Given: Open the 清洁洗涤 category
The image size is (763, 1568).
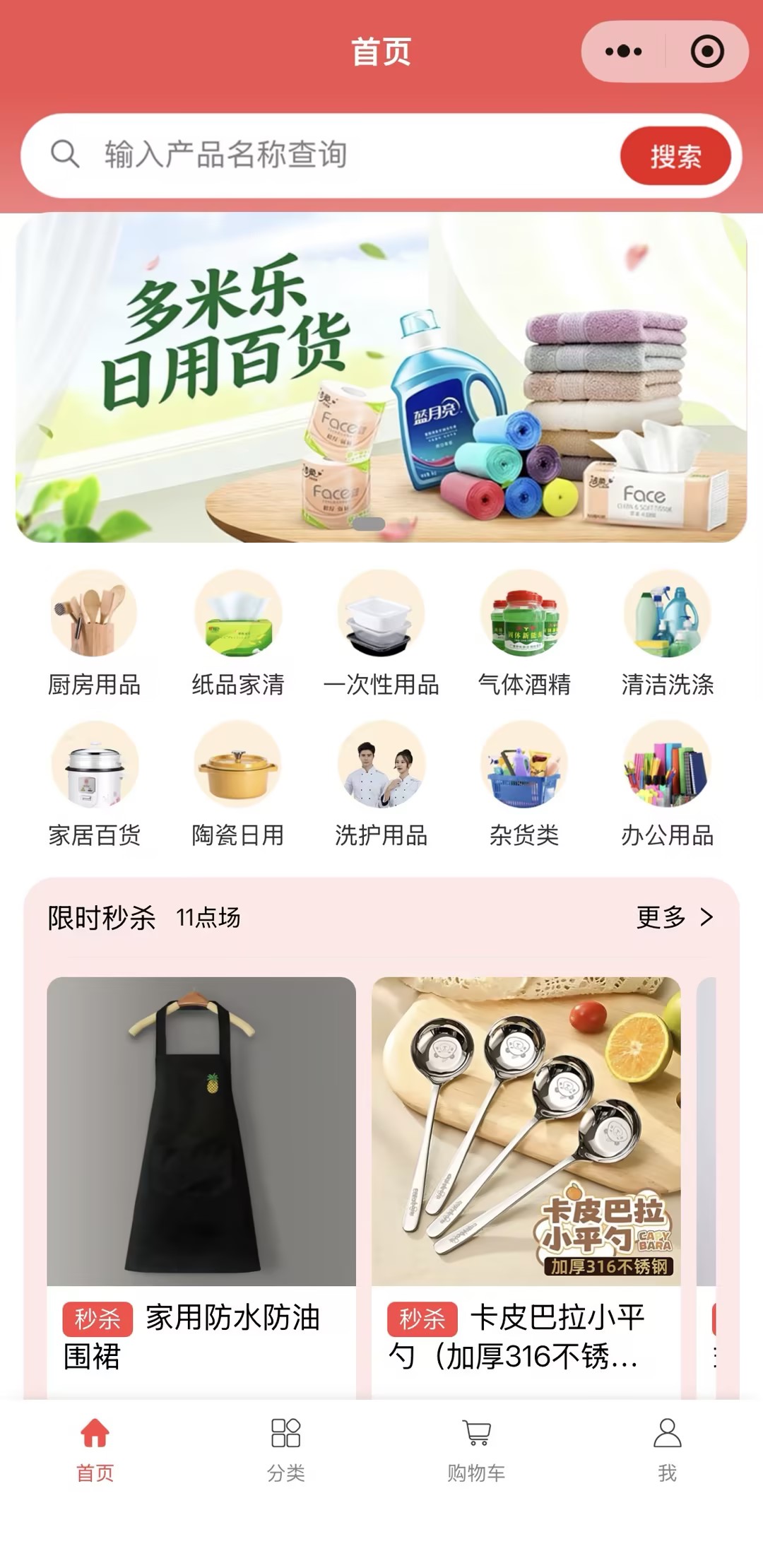Looking at the screenshot, I should coord(668,634).
